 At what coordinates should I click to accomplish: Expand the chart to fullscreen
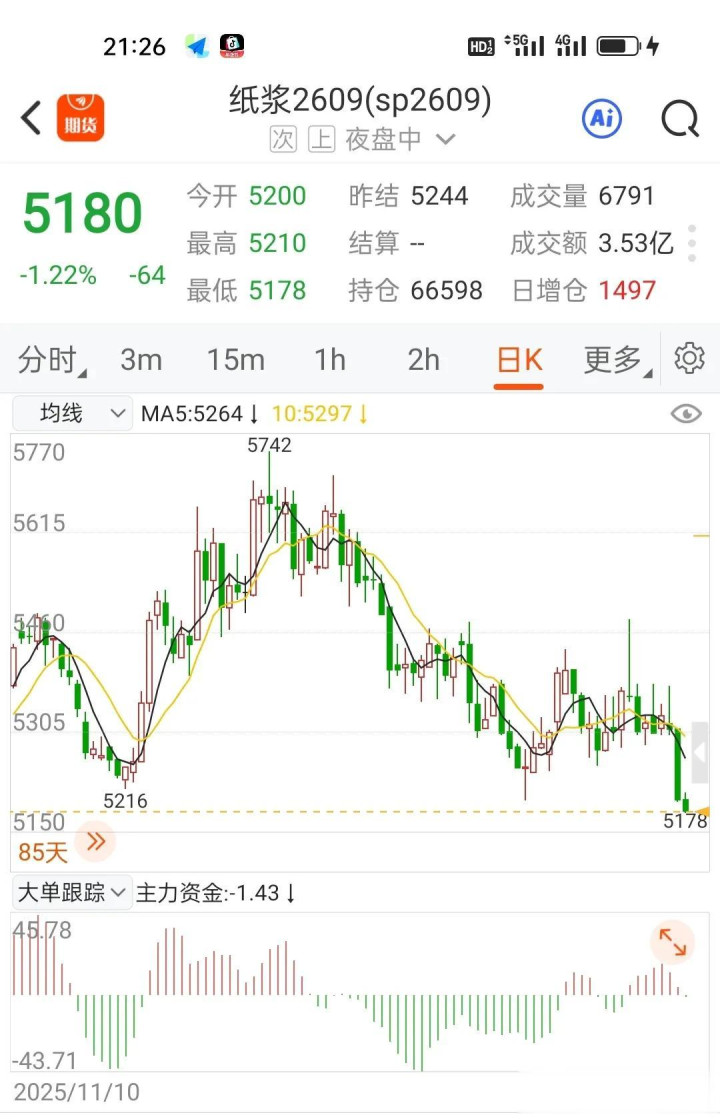[672, 942]
